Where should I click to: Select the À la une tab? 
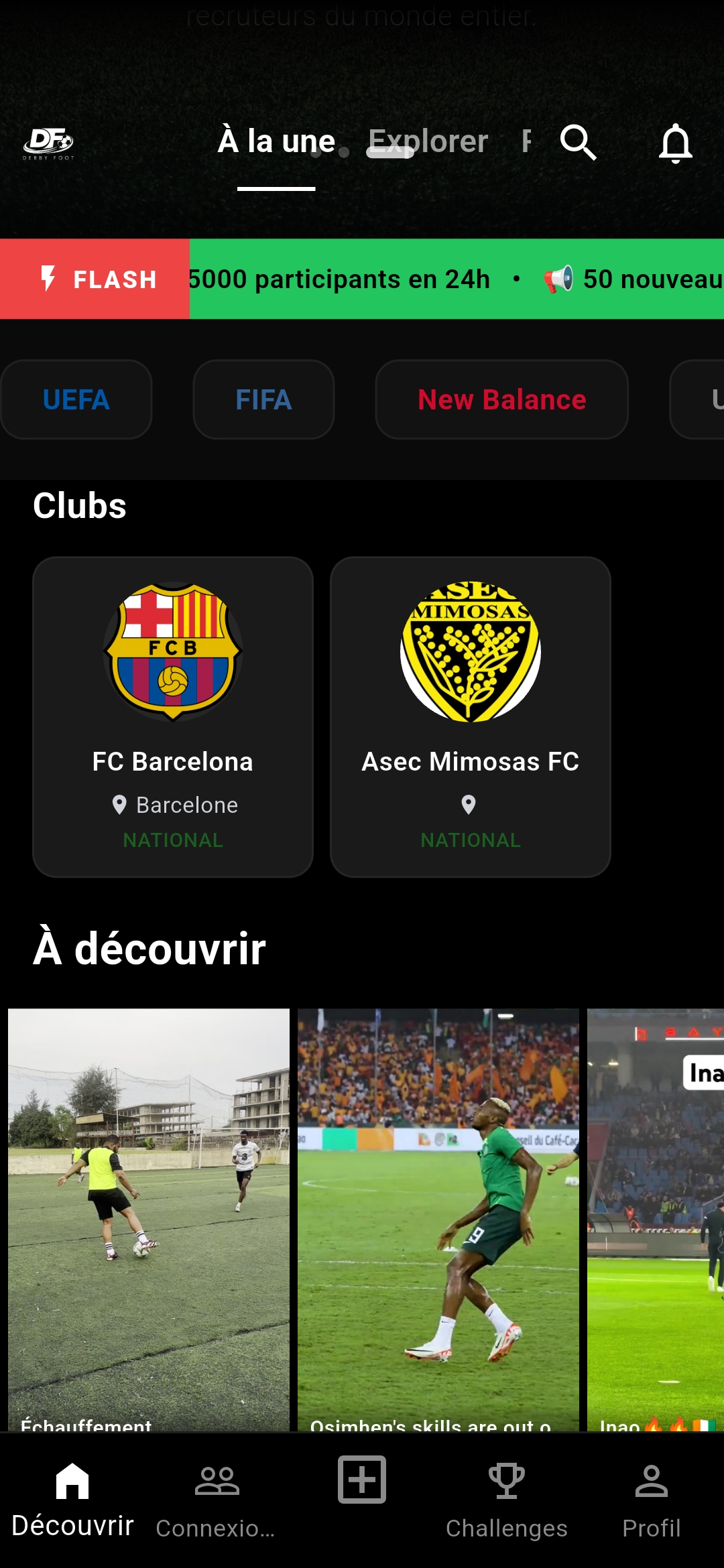[x=277, y=141]
